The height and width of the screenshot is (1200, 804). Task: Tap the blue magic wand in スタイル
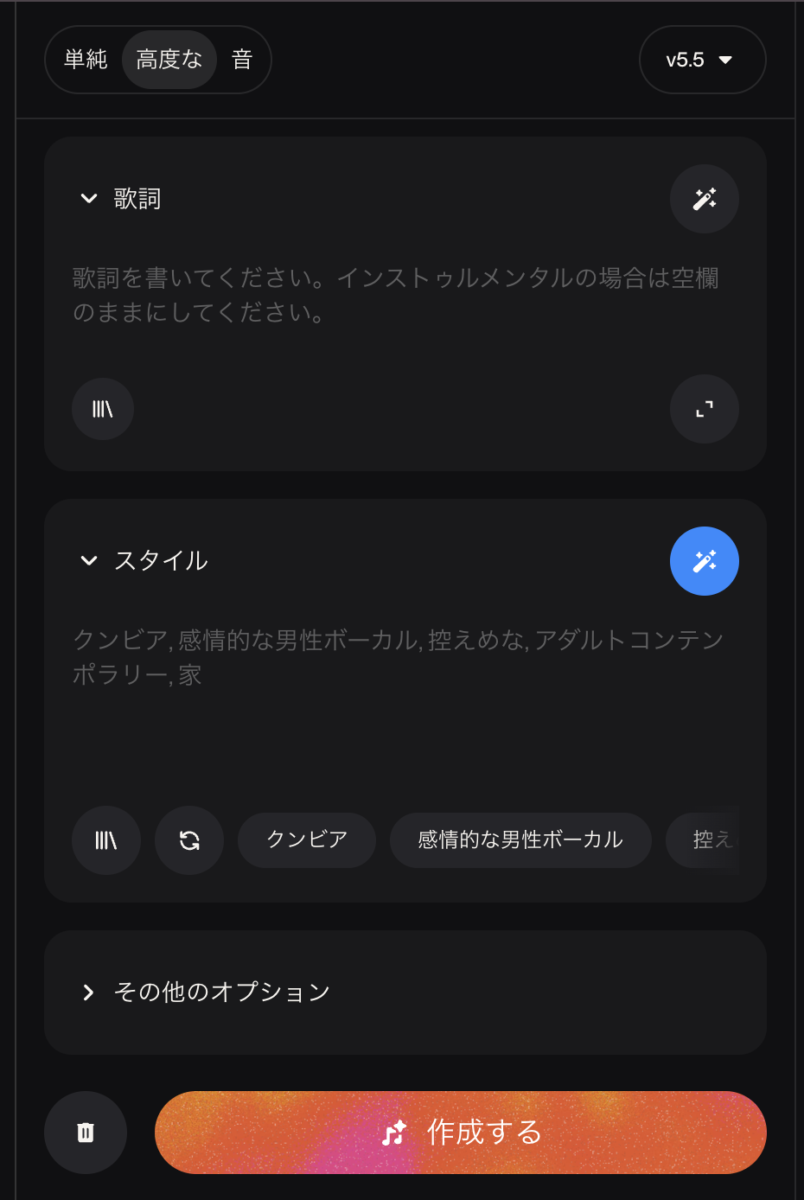point(704,561)
